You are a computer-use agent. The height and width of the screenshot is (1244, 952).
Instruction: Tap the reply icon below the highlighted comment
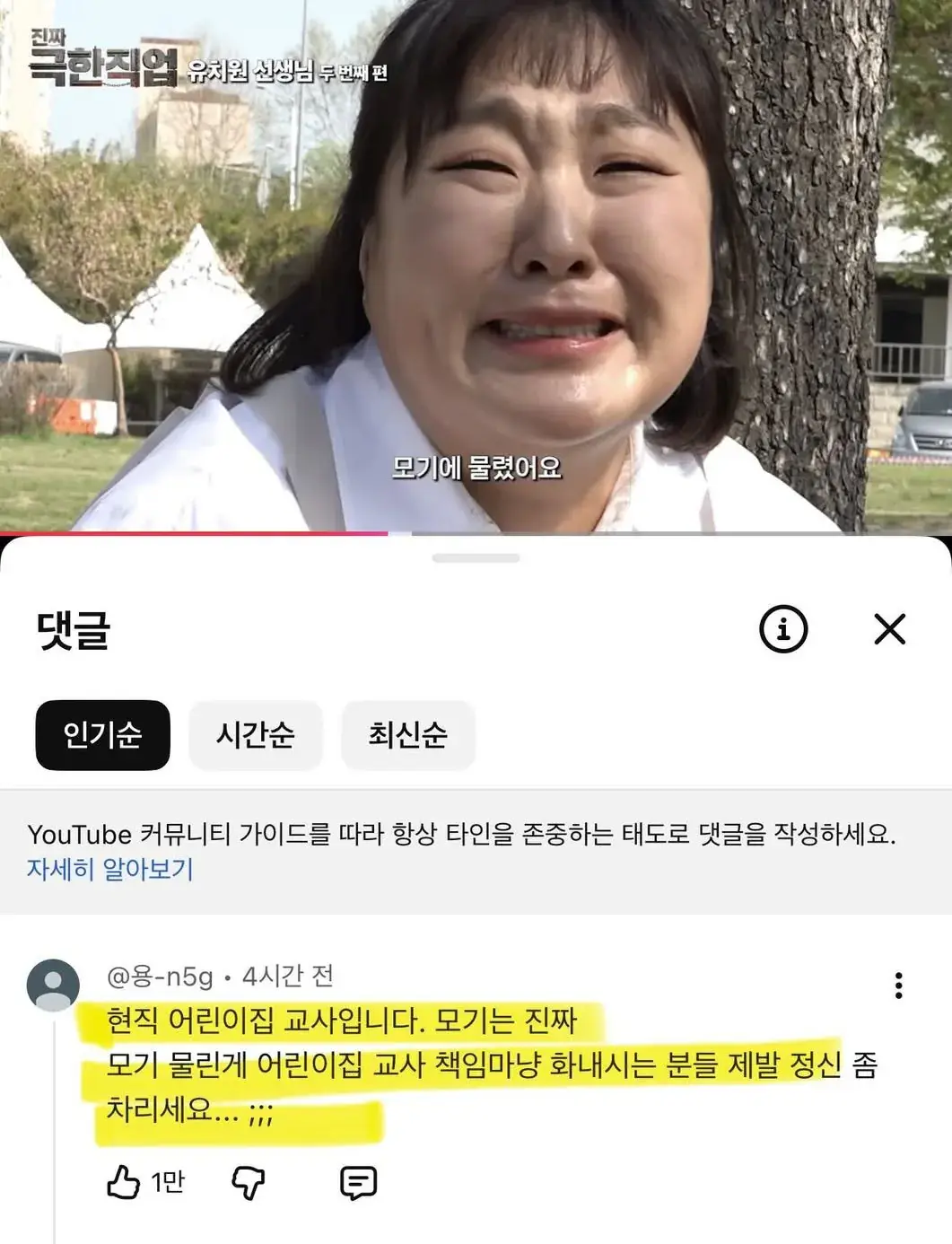point(359,1182)
